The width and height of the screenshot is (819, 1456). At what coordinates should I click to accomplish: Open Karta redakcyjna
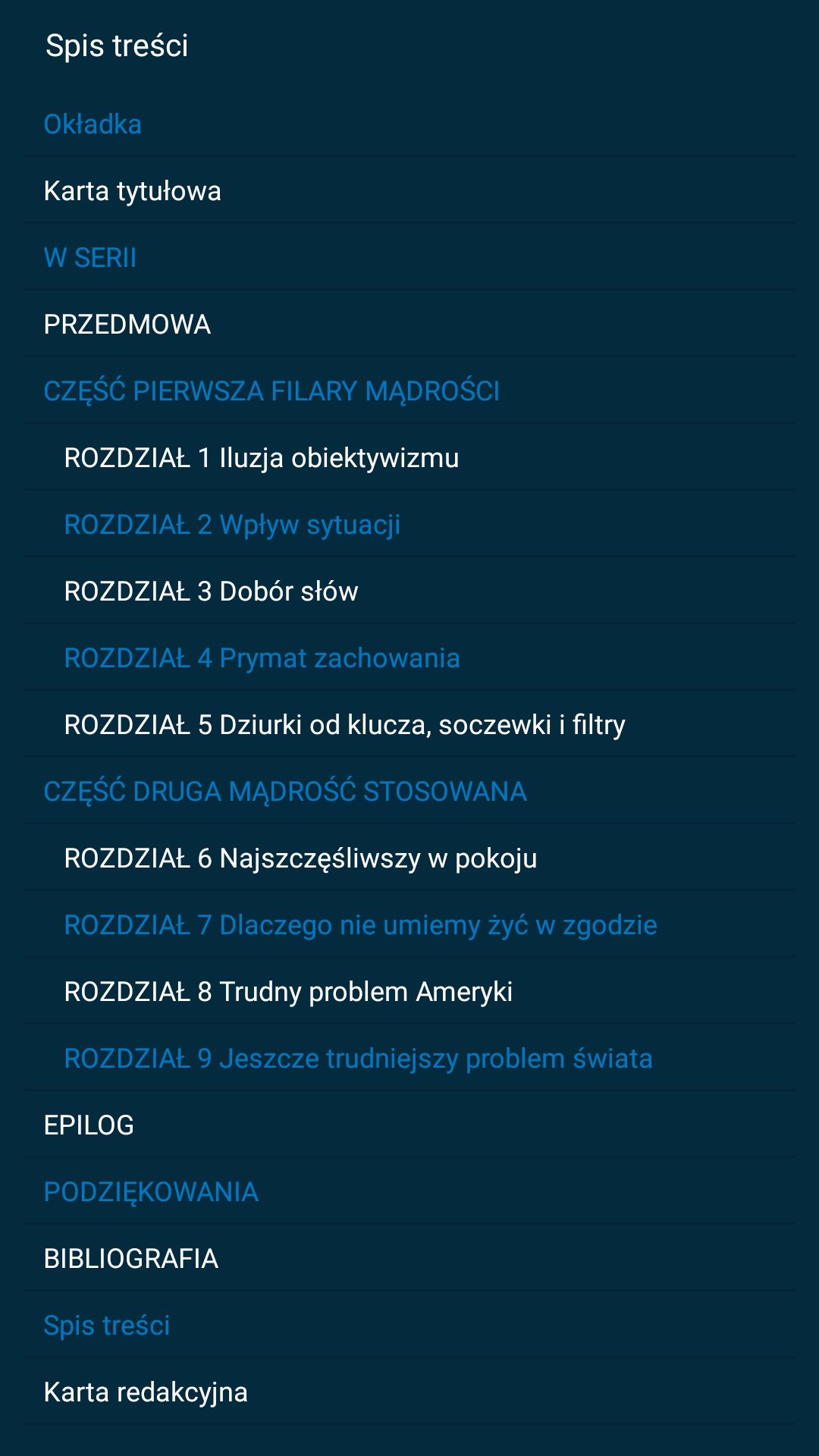pyautogui.click(x=409, y=1392)
